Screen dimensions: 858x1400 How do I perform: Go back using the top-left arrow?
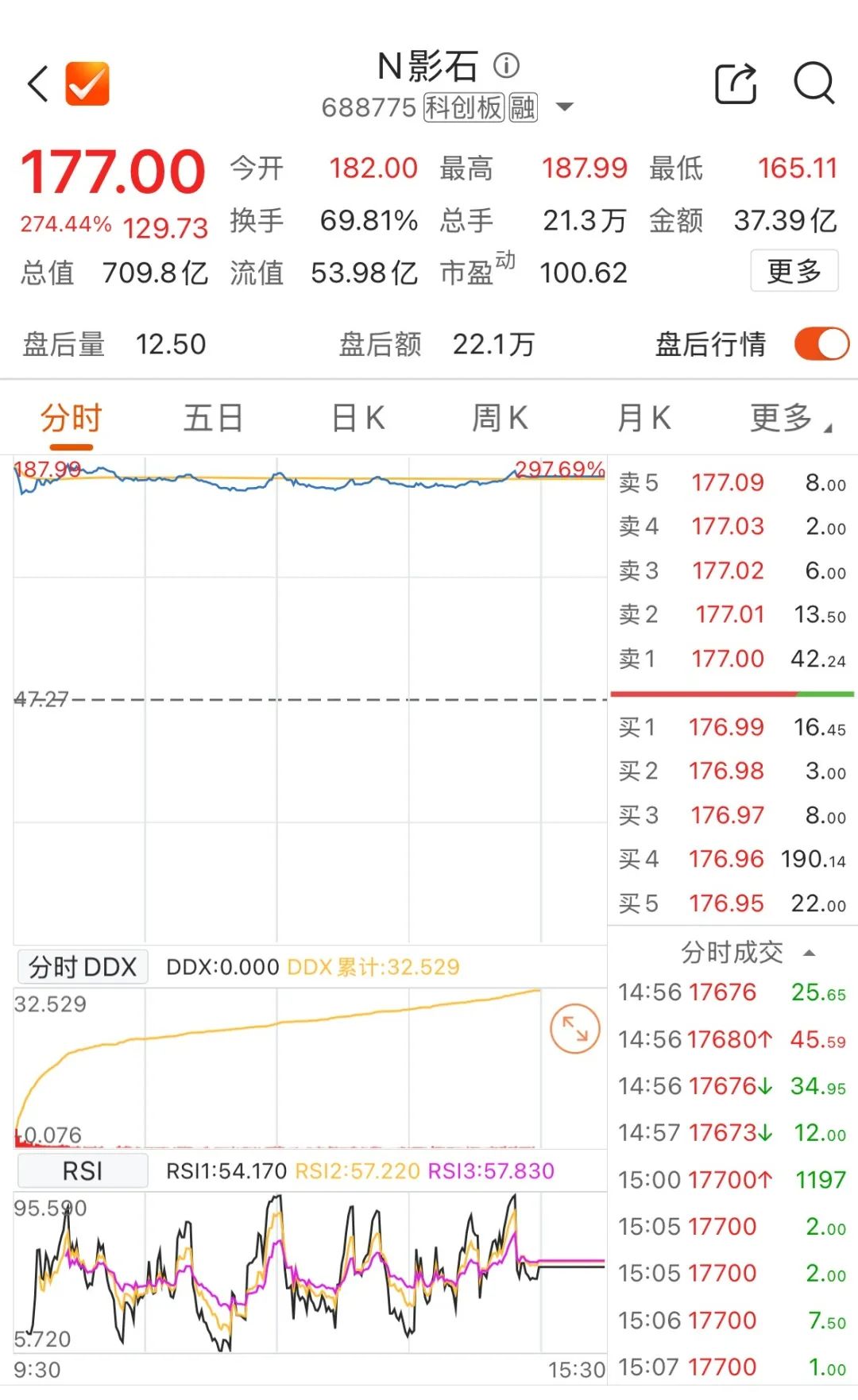pos(38,84)
